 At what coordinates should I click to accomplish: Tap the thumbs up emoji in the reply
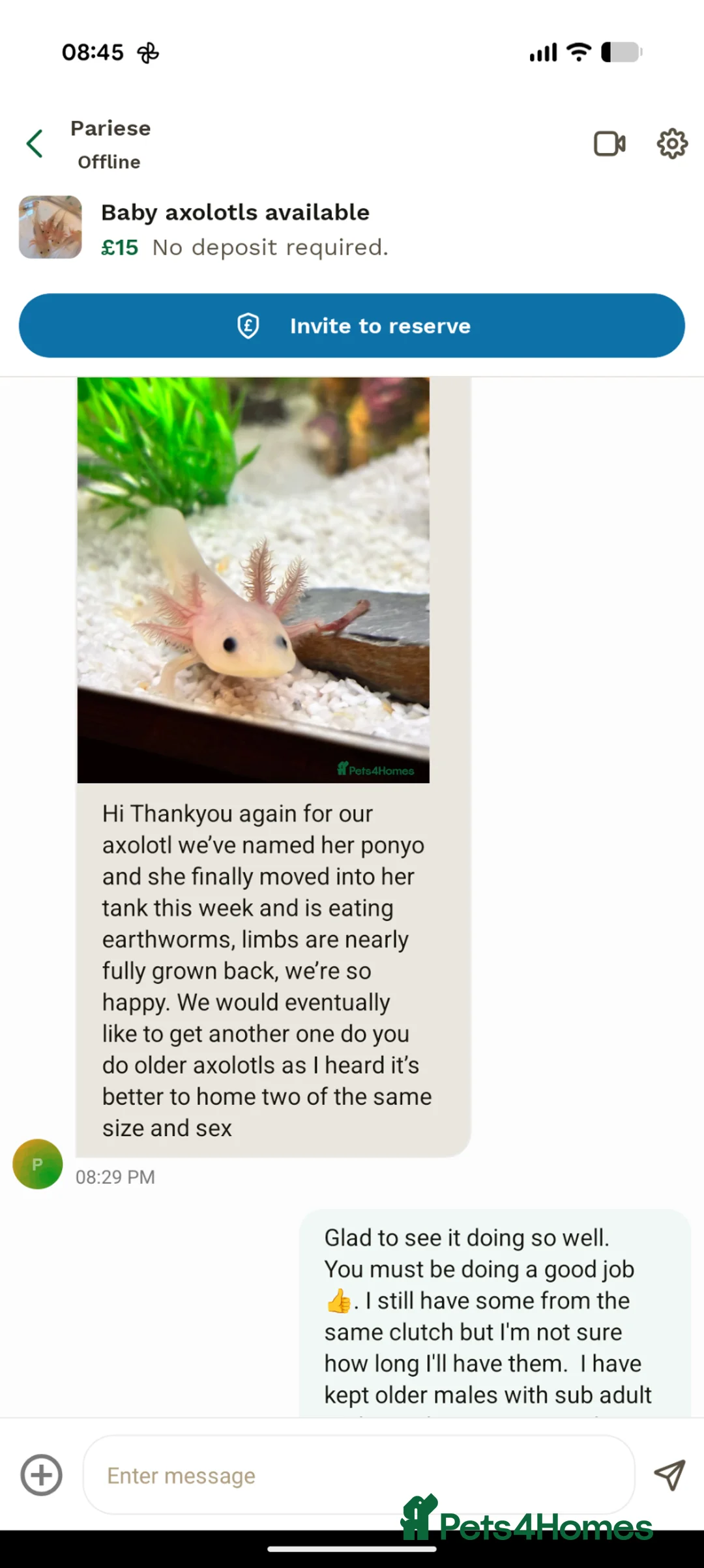click(338, 1301)
